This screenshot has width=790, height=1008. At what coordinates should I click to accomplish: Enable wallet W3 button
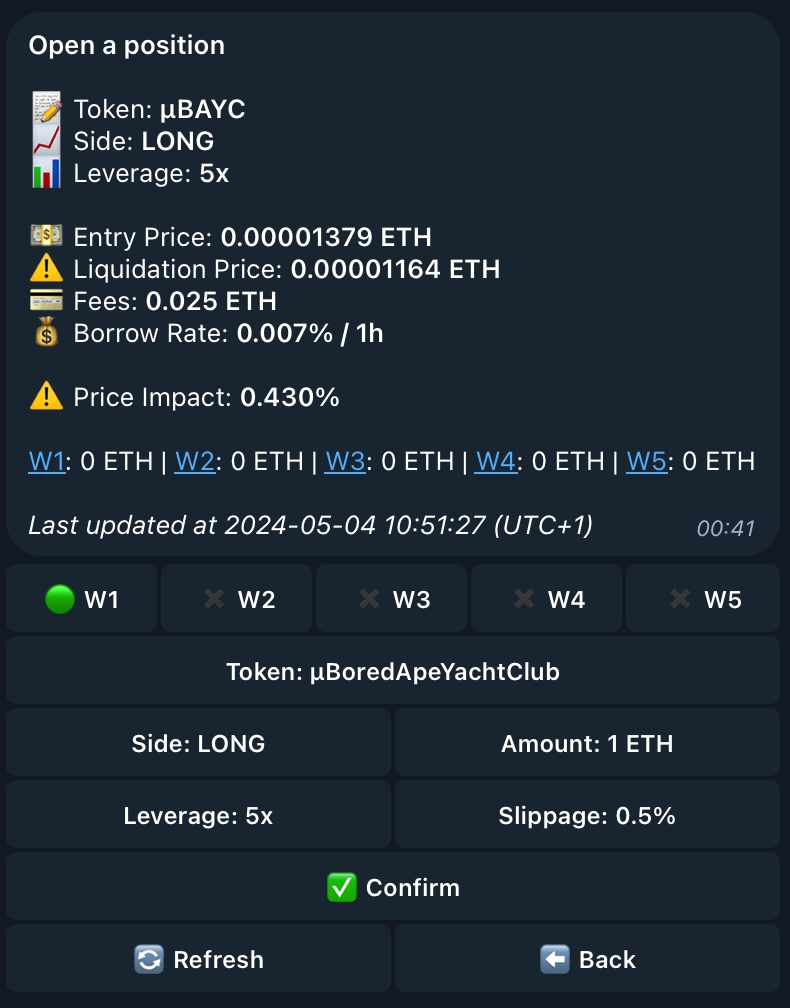click(392, 599)
